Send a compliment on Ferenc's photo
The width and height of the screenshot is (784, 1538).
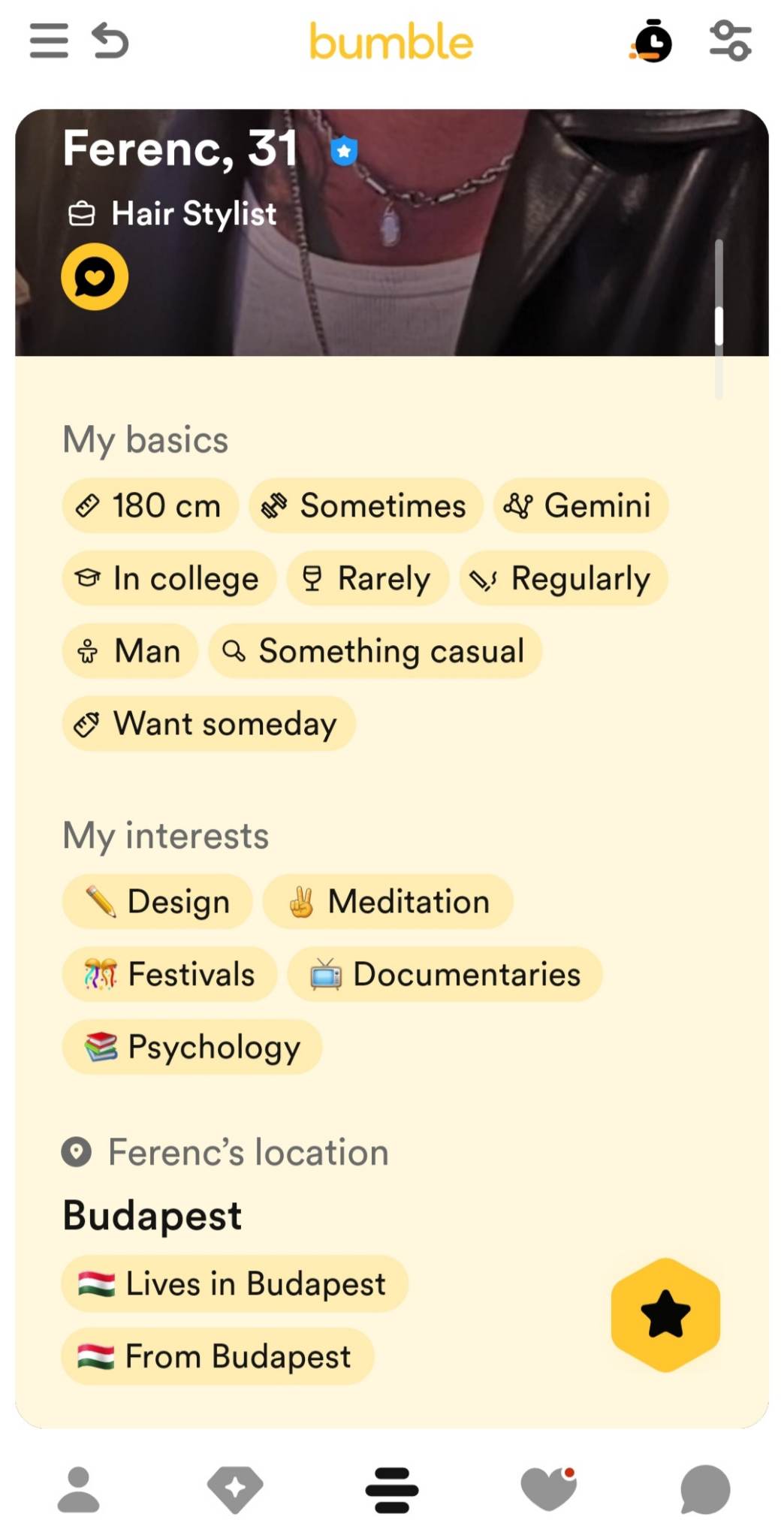pos(95,276)
